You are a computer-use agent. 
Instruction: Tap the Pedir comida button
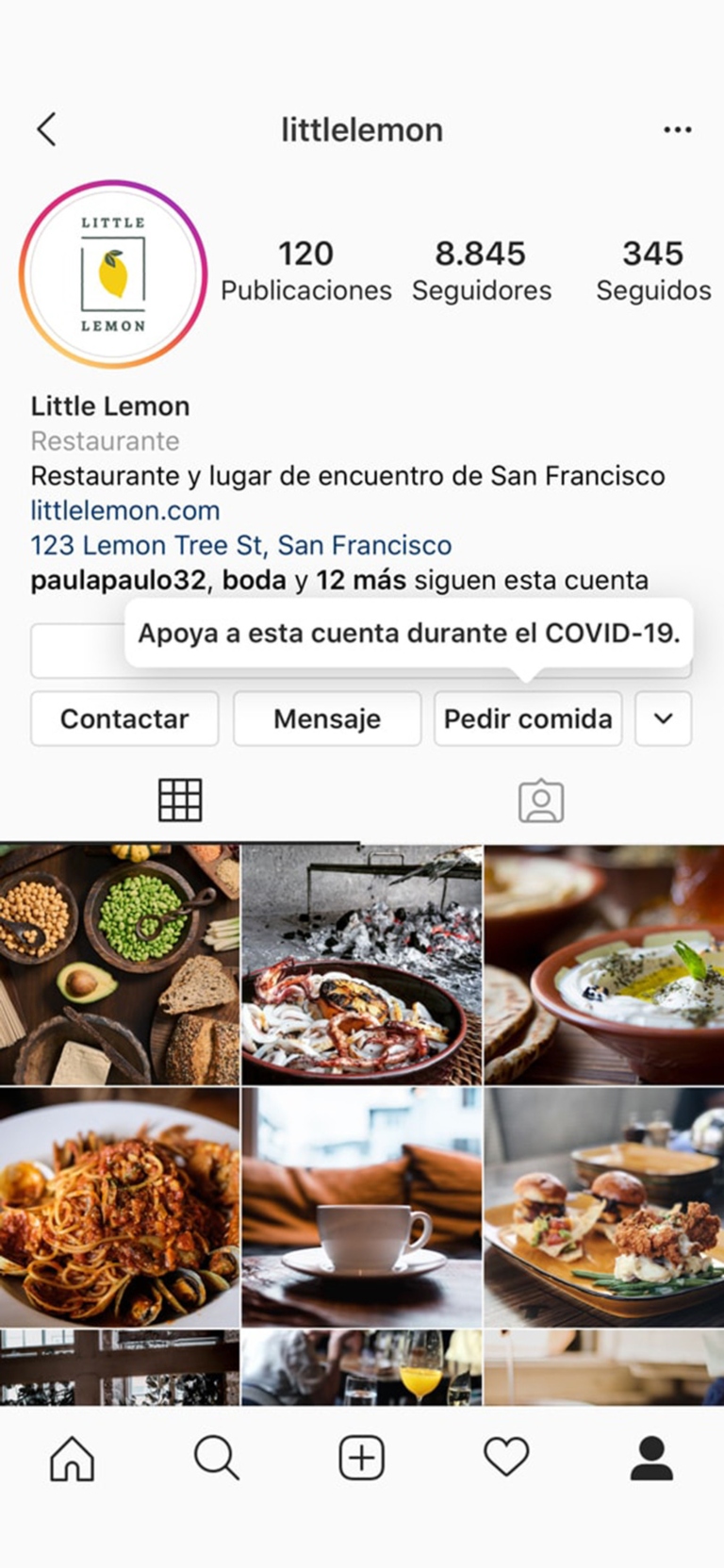pyautogui.click(x=528, y=718)
